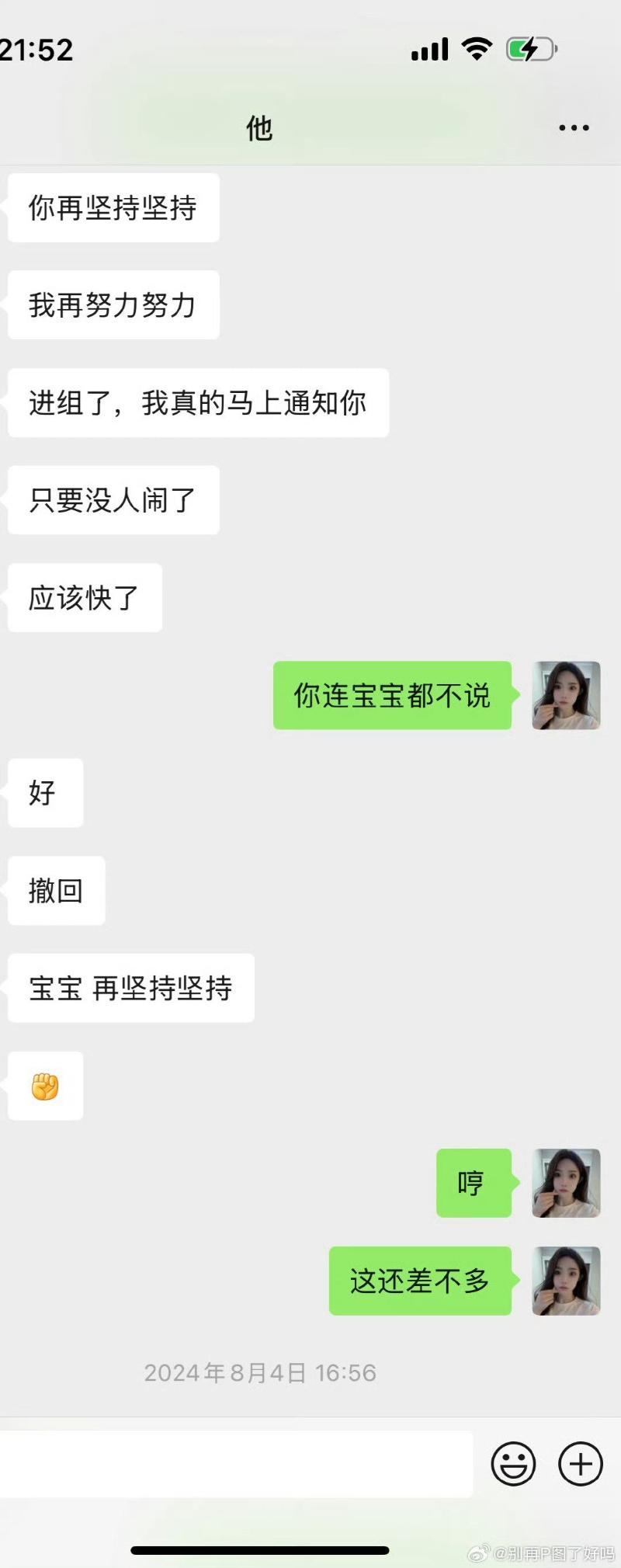This screenshot has height=1568, width=621.
Task: Open the emoji sticker panel
Action: click(513, 1465)
